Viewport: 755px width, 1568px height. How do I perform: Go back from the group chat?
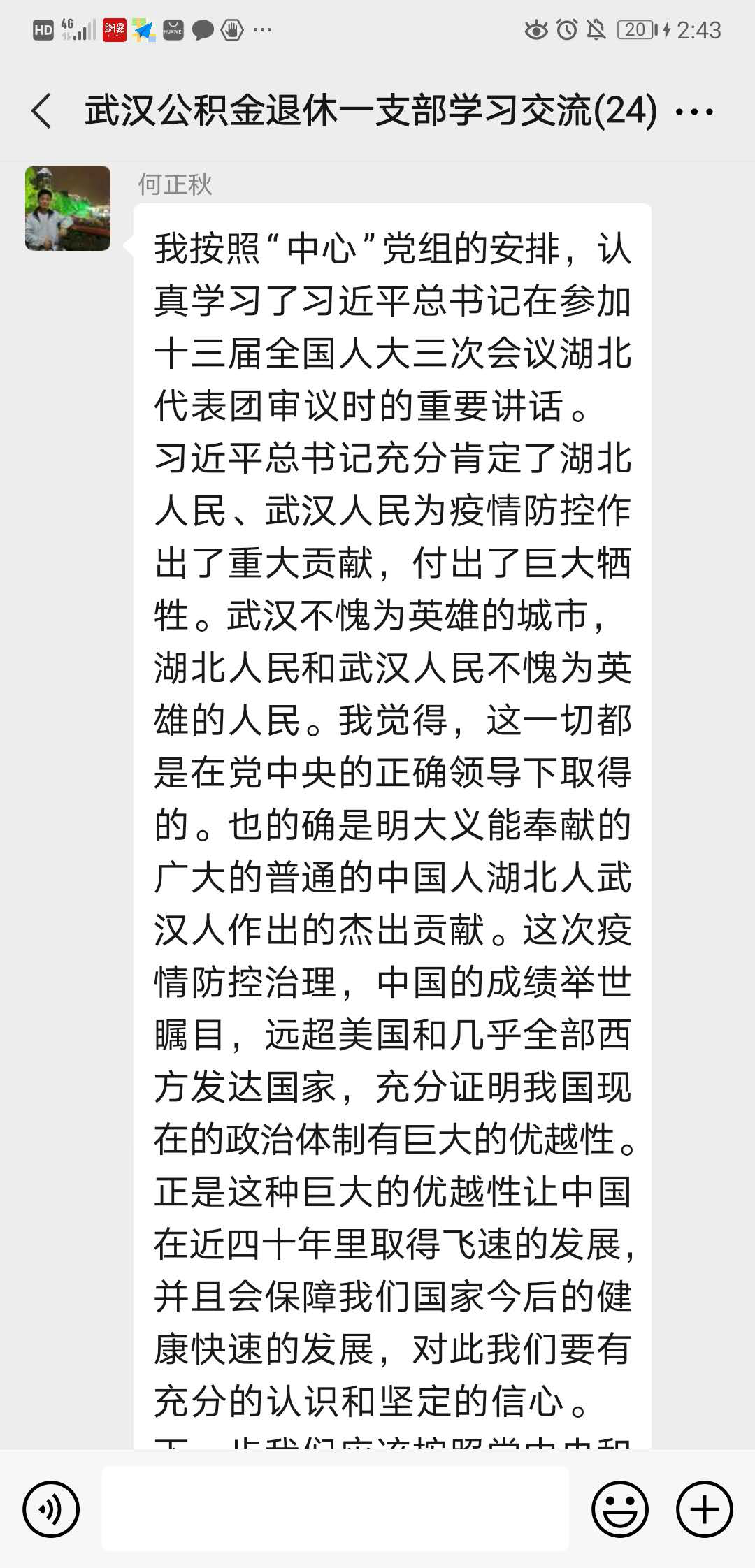click(x=42, y=111)
